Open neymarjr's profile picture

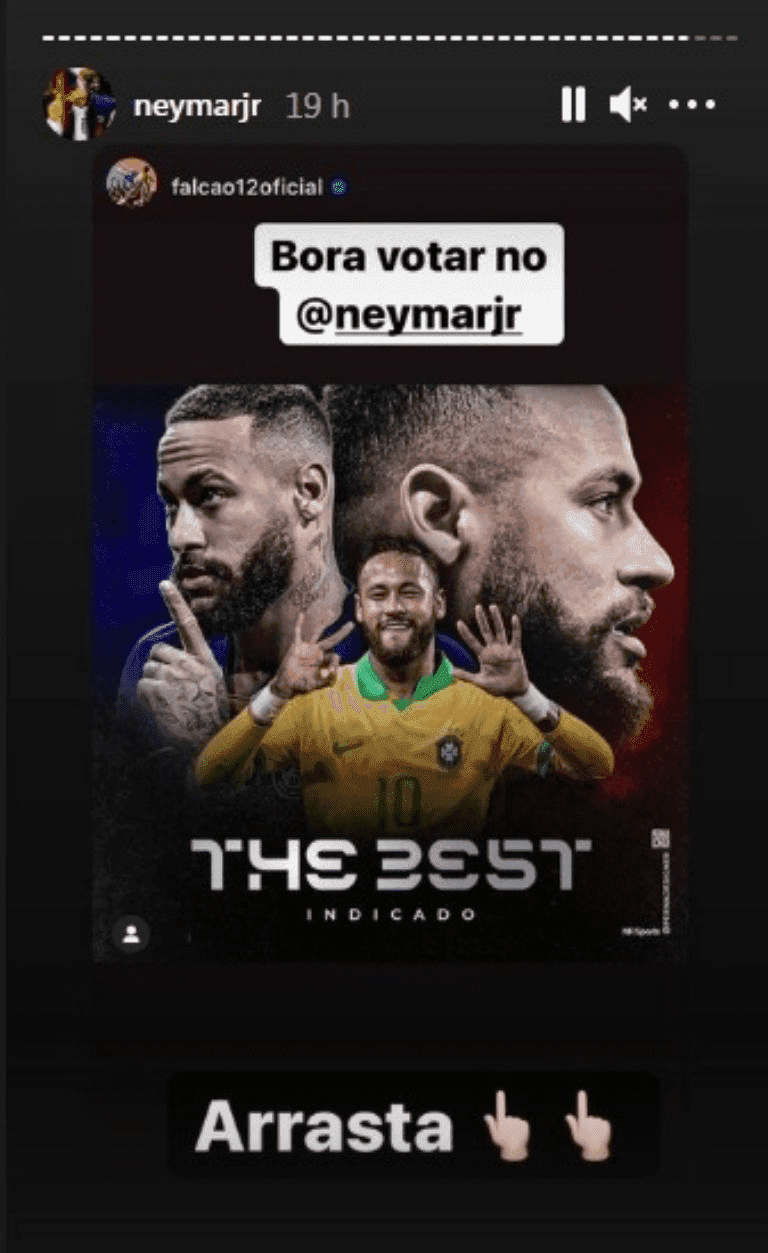[79, 104]
